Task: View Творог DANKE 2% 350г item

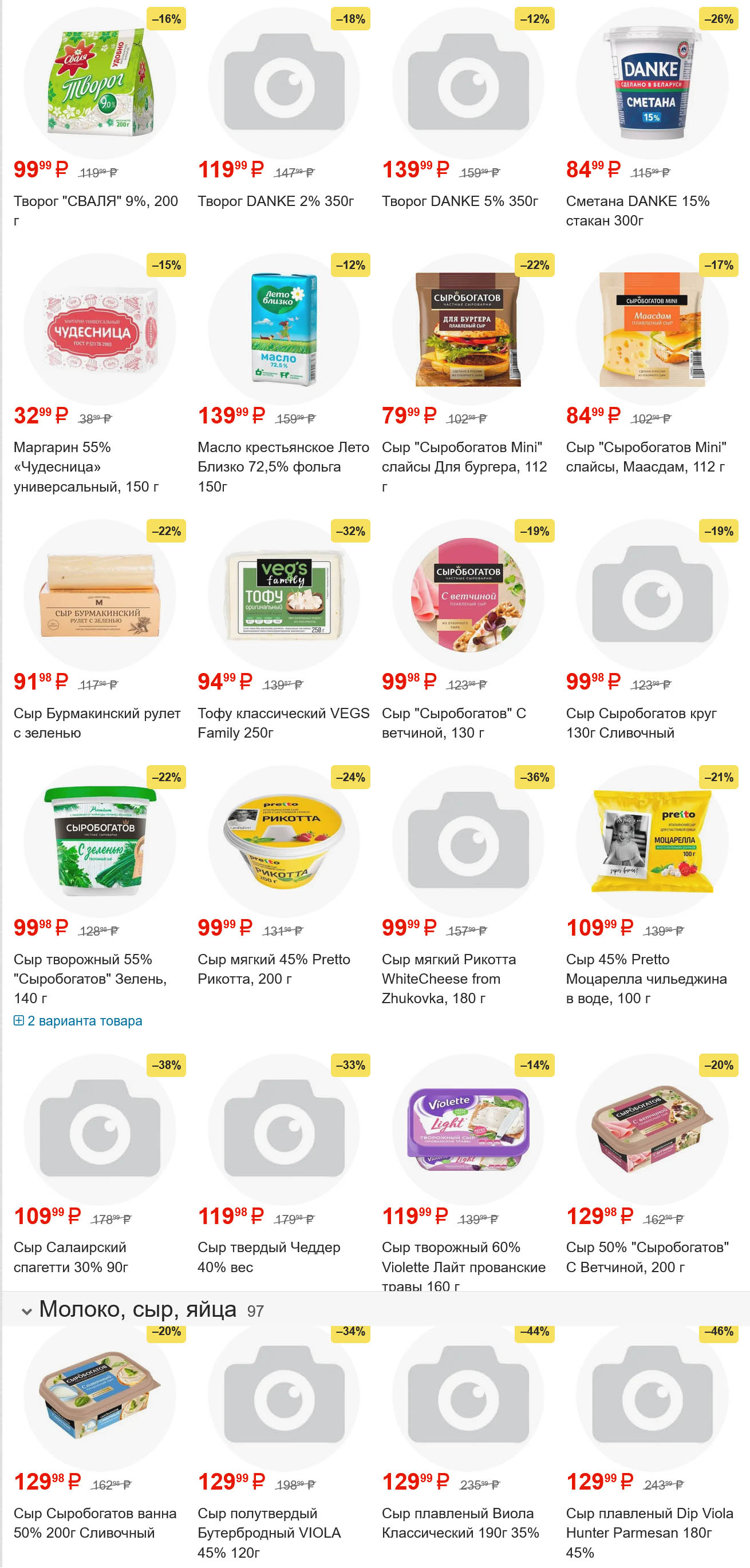Action: pyautogui.click(x=275, y=201)
